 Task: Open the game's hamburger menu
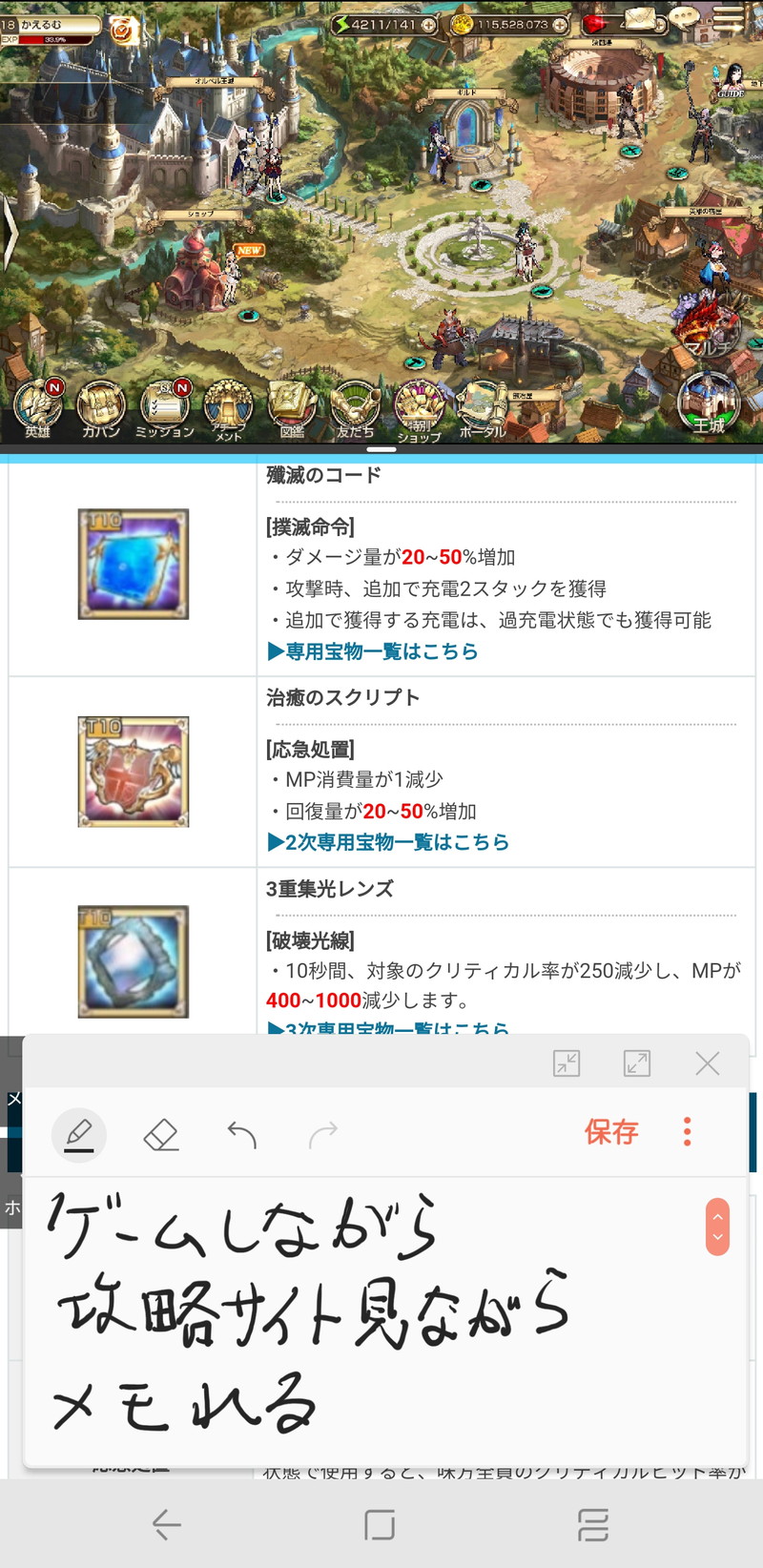pyautogui.click(x=731, y=21)
